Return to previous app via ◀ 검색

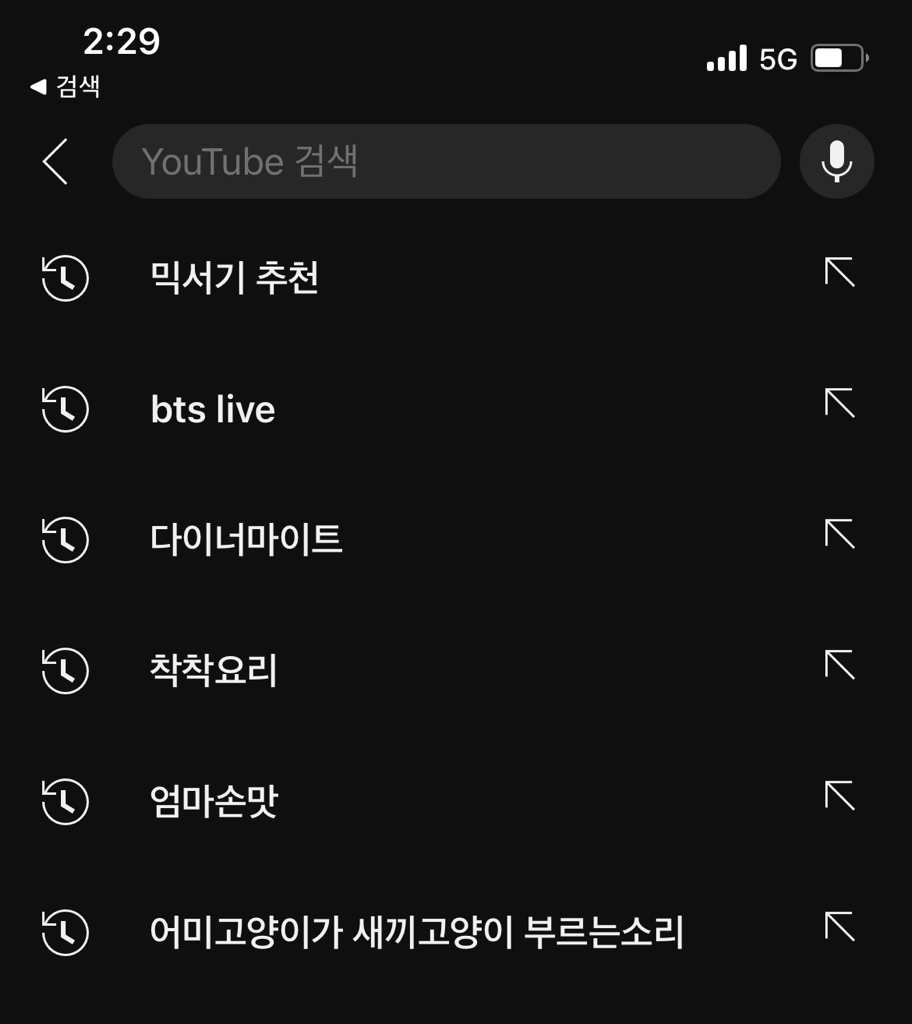coord(66,87)
